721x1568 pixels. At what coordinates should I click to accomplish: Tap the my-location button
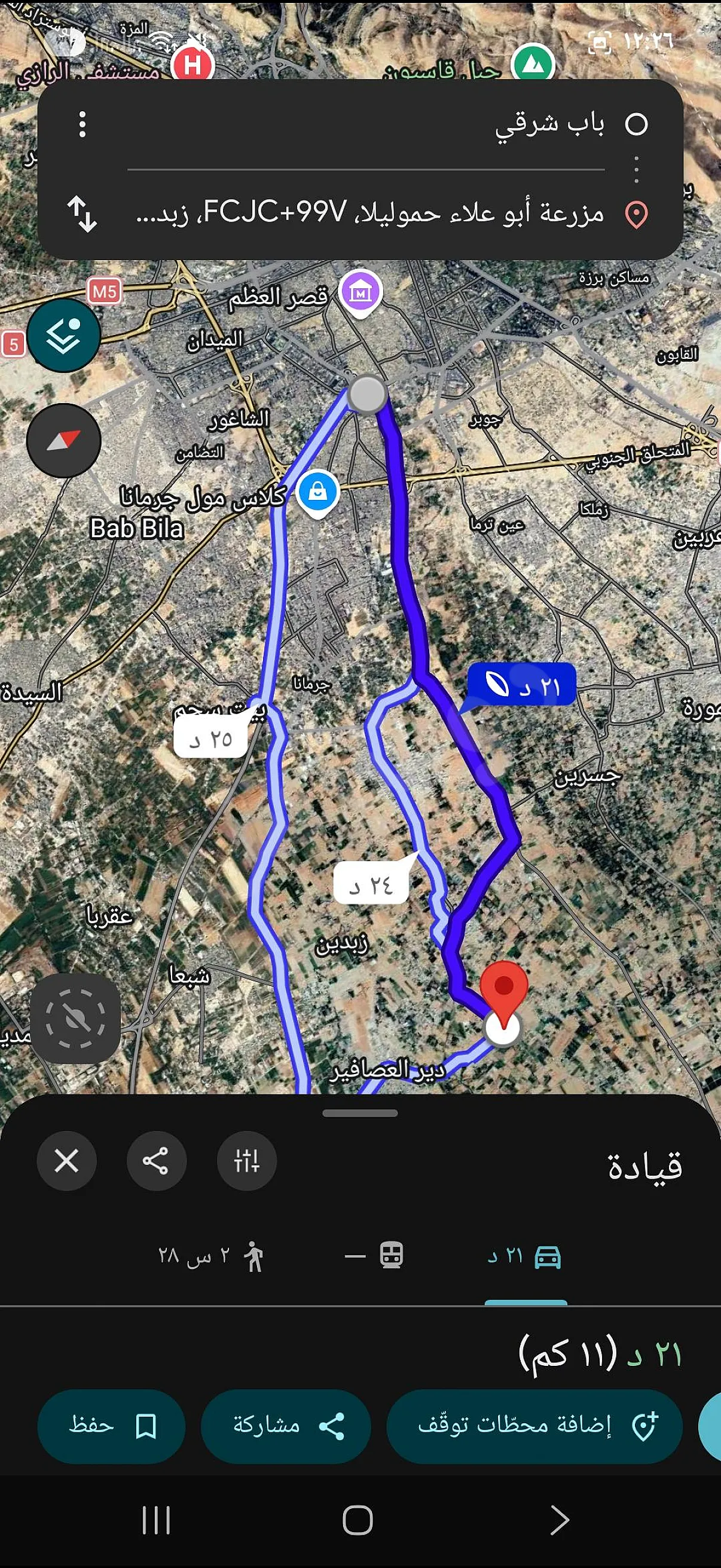click(x=75, y=1019)
